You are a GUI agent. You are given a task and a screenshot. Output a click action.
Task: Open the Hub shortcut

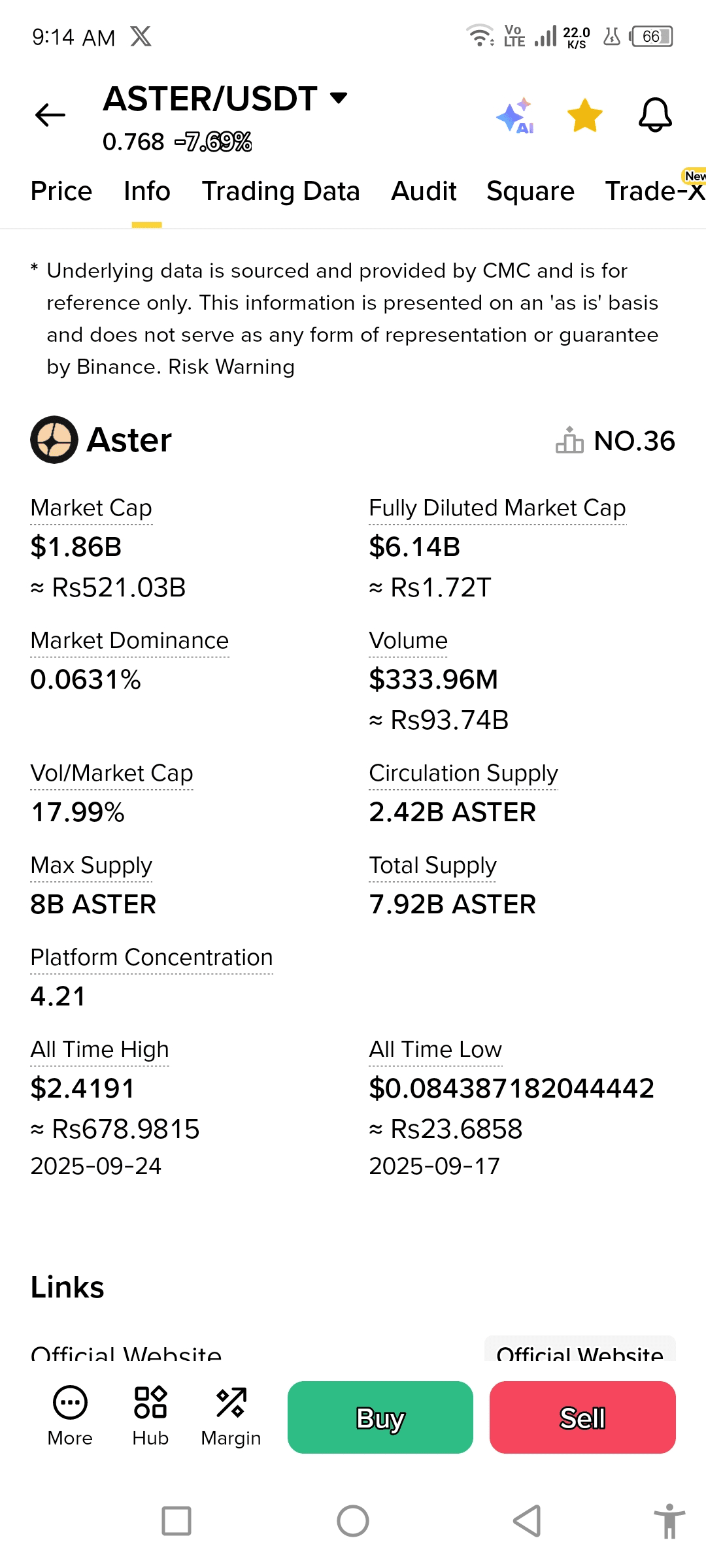pos(150,1416)
